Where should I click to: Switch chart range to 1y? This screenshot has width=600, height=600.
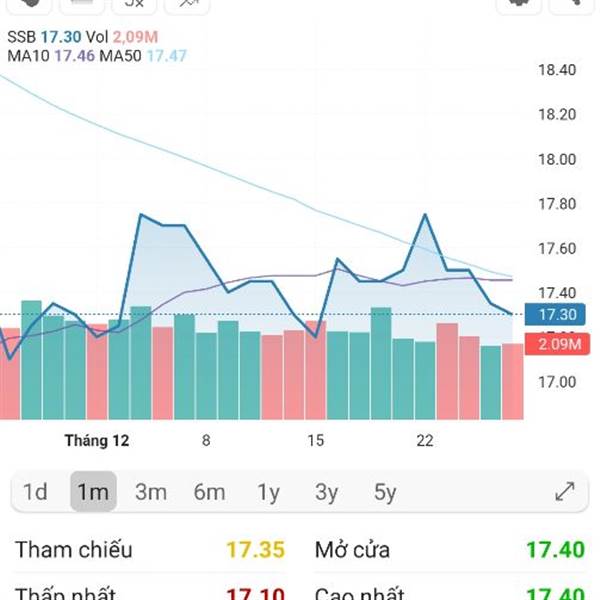pos(268,492)
